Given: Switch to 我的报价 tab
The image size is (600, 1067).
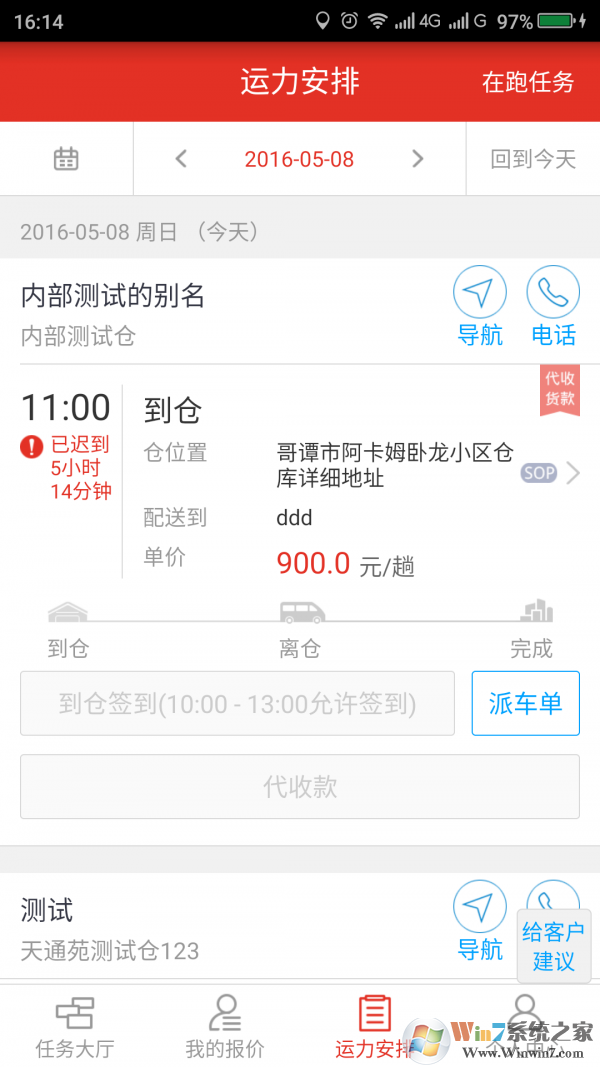Looking at the screenshot, I should coord(225,1027).
